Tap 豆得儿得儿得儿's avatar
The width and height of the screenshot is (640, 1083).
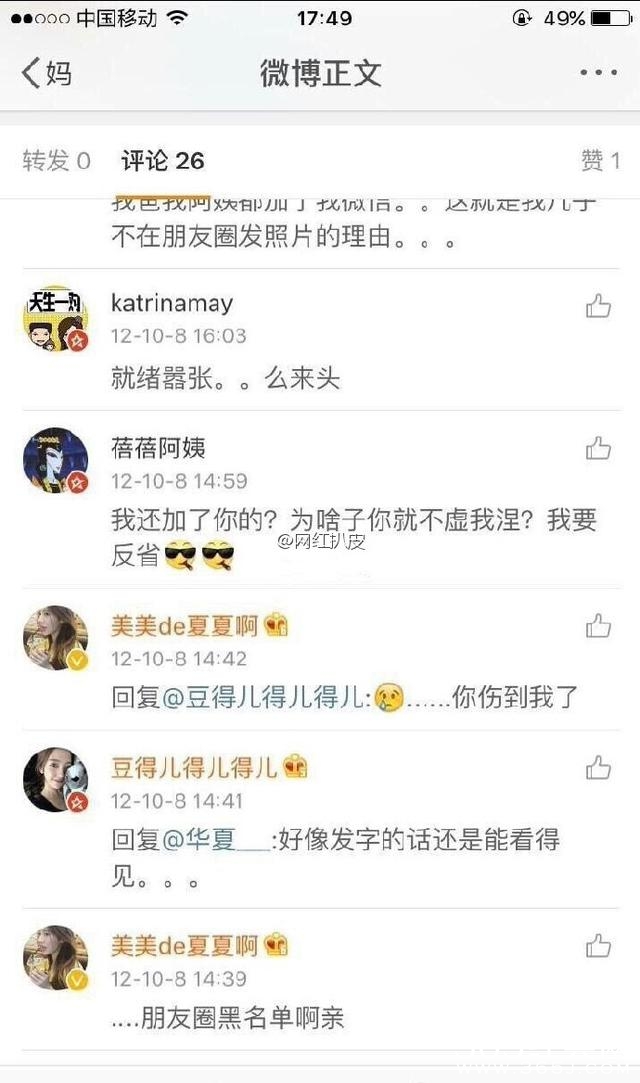(56, 779)
